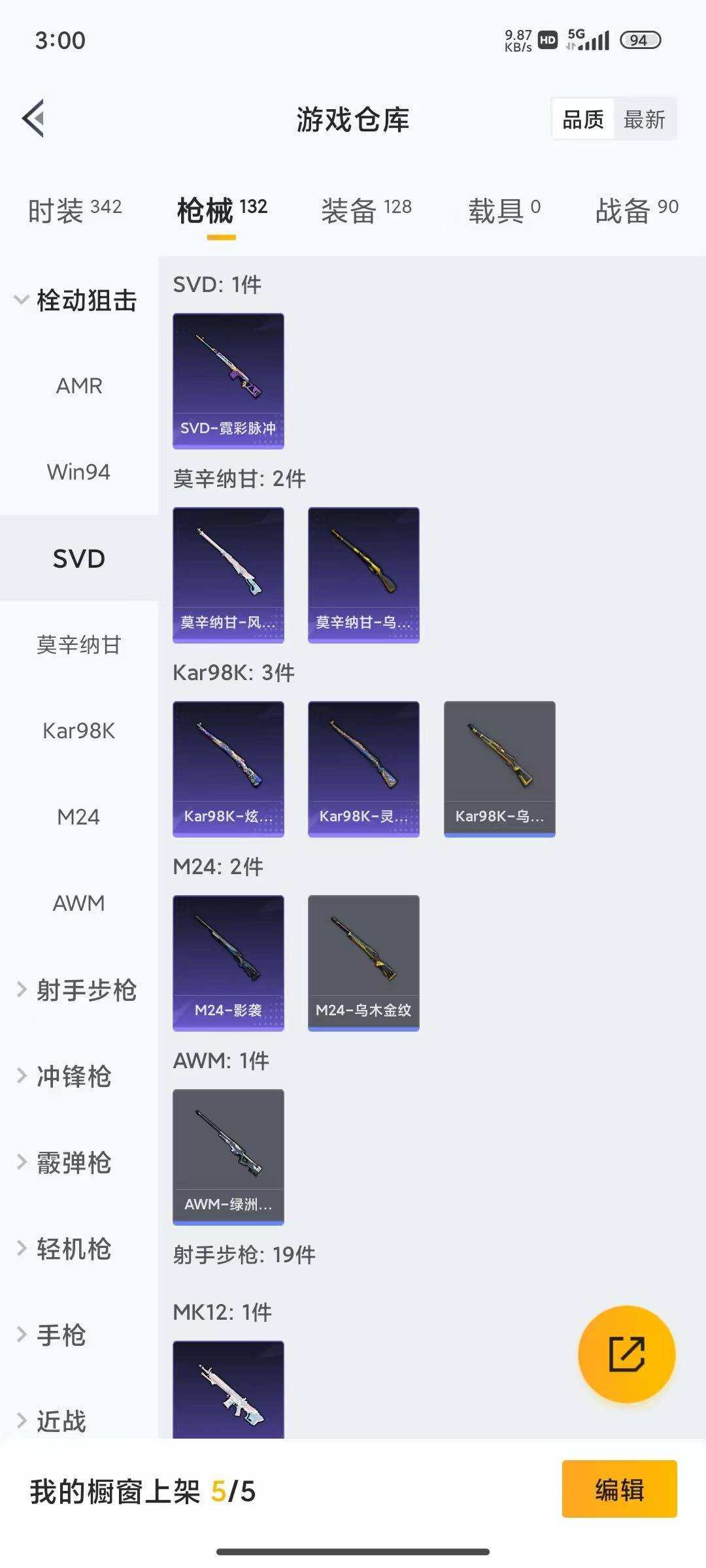Open the Kar98K-灵 weapon thumbnail
Viewport: 706px width, 1568px height.
click(x=363, y=768)
